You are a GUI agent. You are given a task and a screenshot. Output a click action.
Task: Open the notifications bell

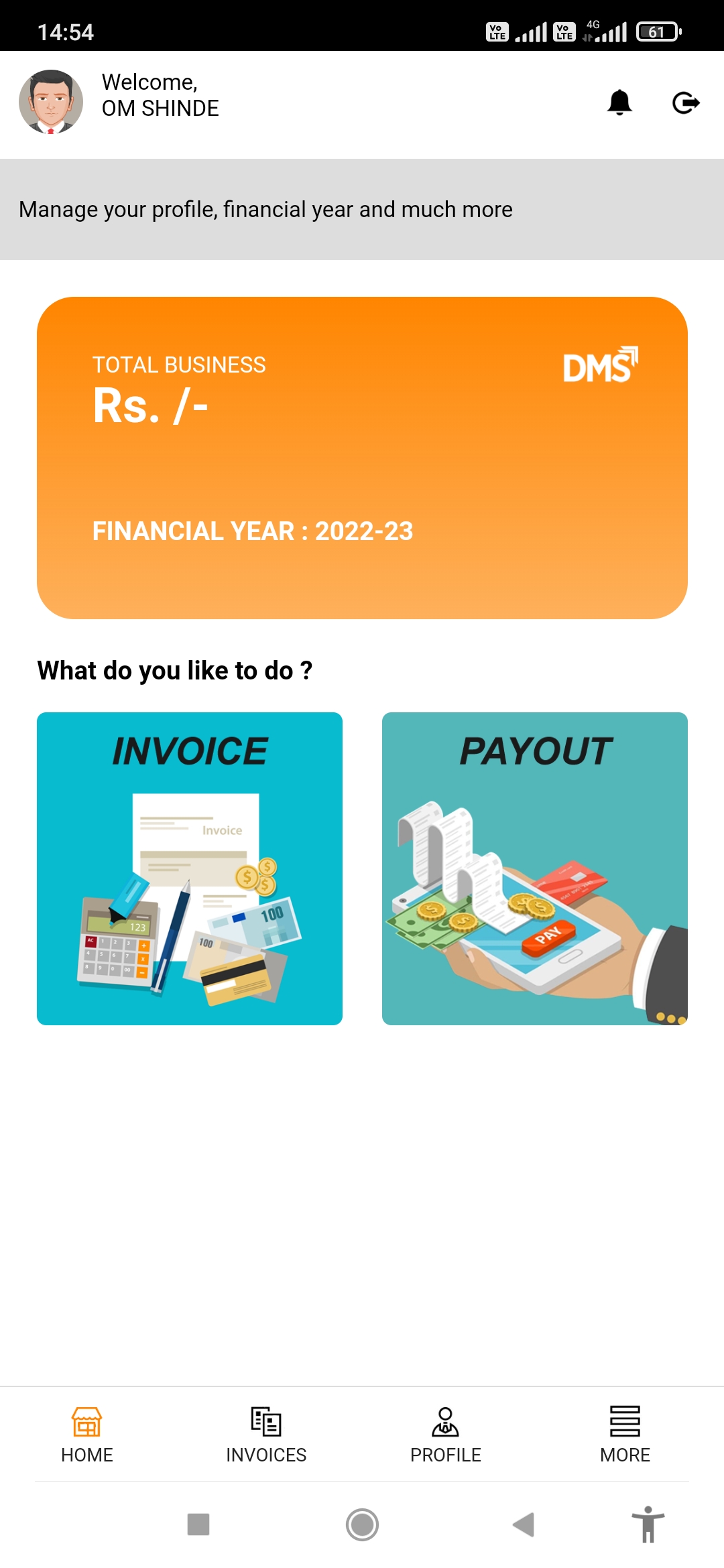619,103
